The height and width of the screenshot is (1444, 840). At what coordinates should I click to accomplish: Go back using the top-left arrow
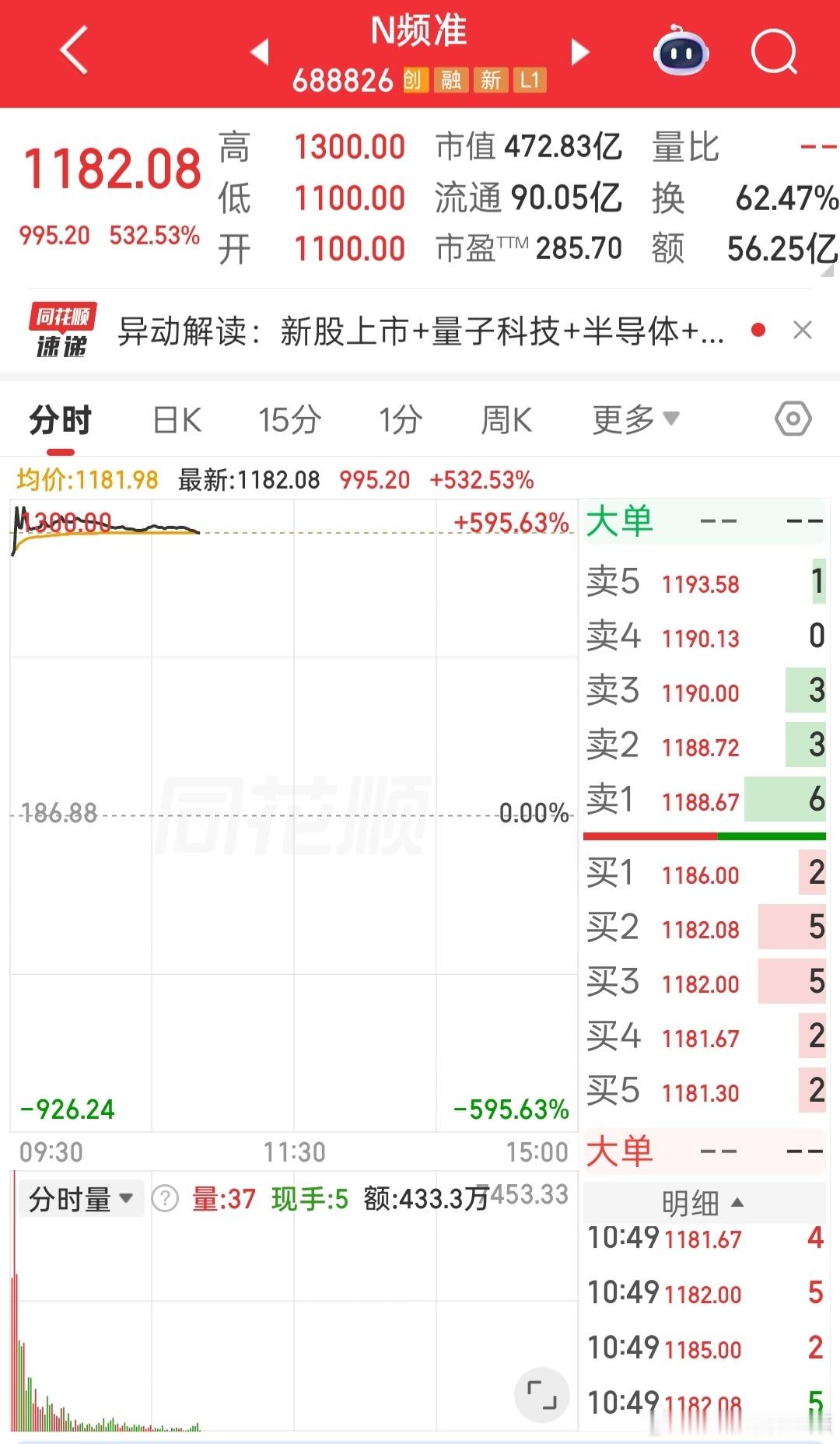tap(75, 51)
